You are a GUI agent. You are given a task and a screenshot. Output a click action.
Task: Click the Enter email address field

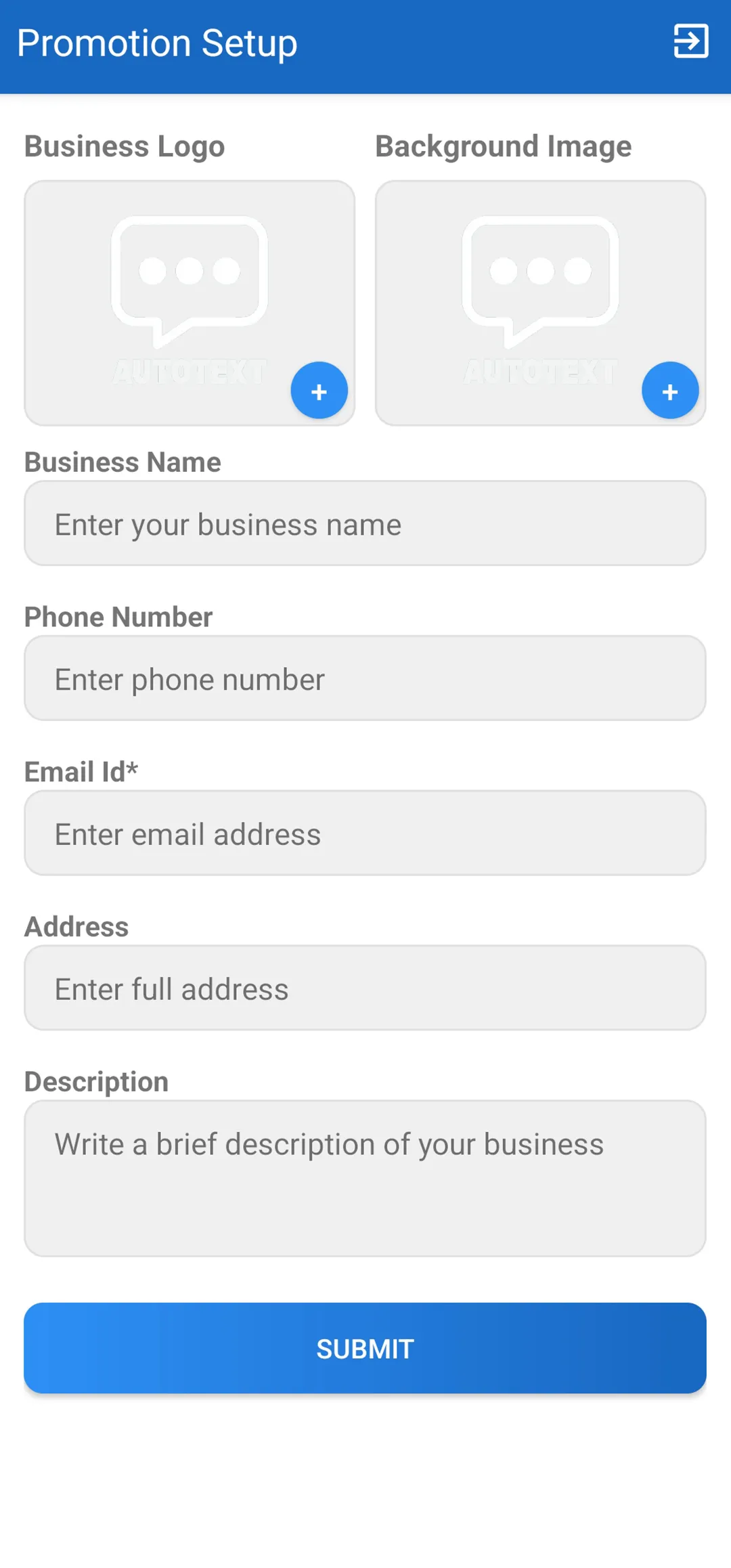[x=365, y=833]
